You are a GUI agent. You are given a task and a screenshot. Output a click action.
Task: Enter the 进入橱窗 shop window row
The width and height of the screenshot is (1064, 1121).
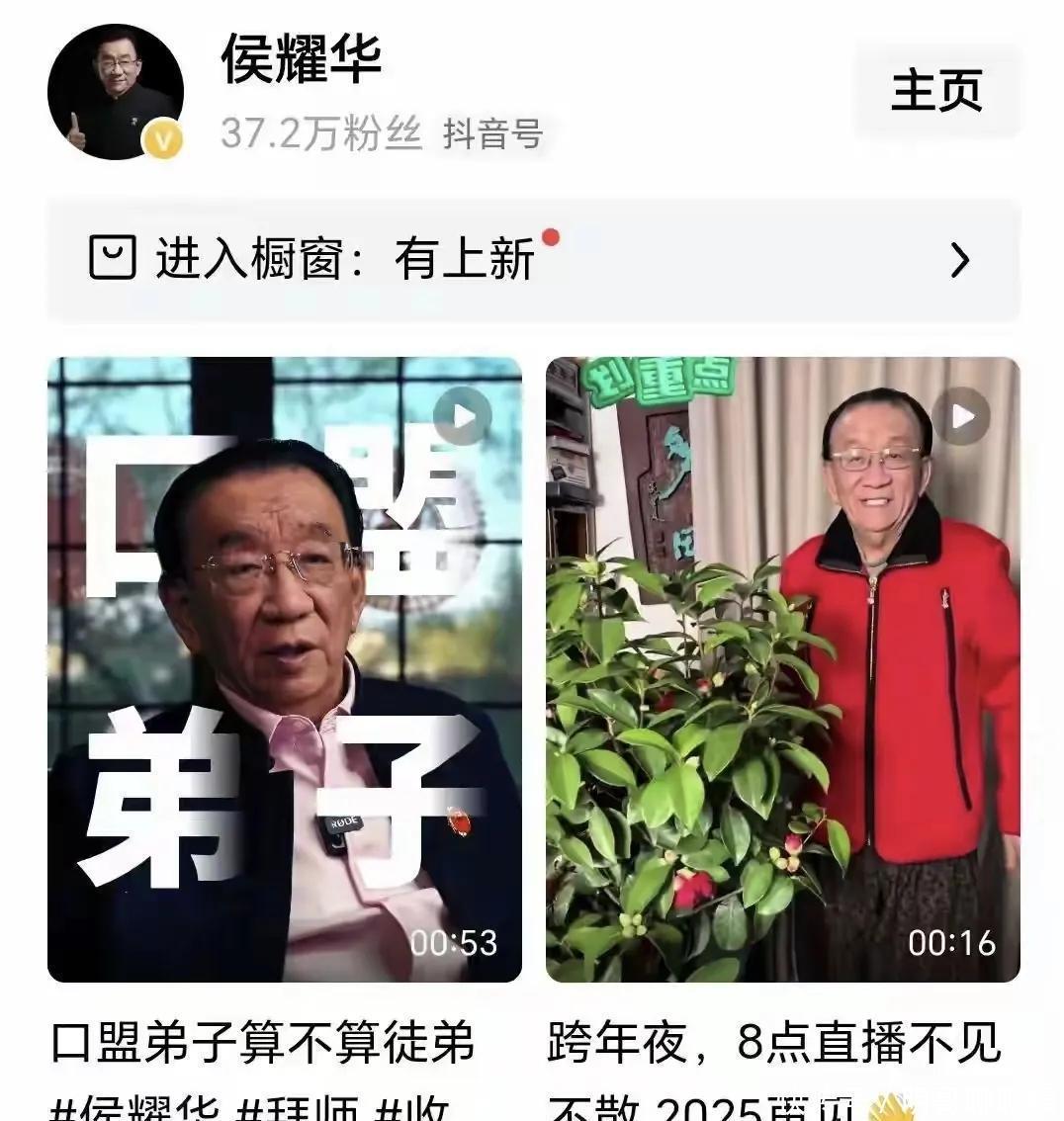point(534,260)
